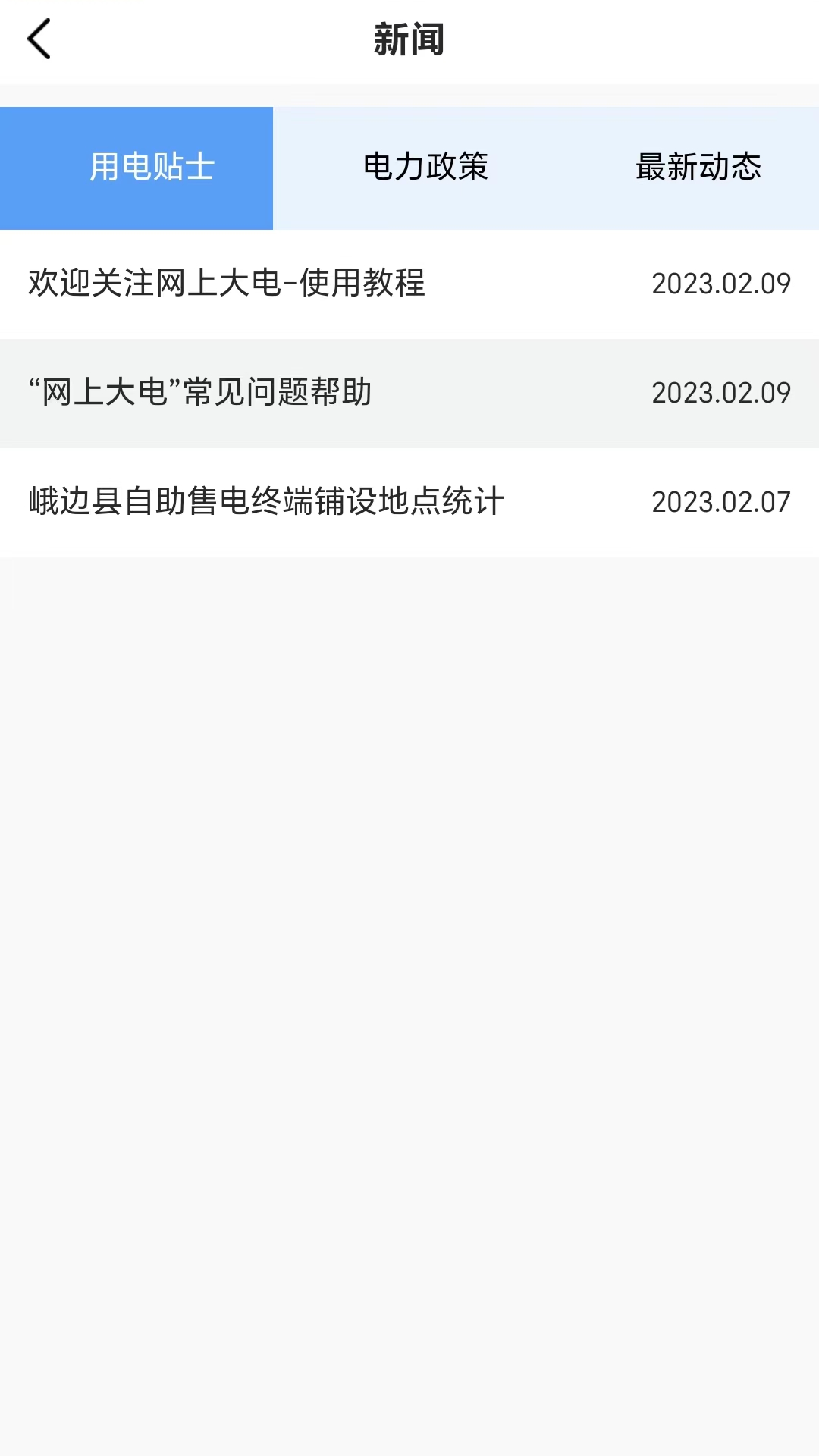This screenshot has height=1456, width=819.
Task: Tap the 新闻 page title
Action: (x=409, y=39)
